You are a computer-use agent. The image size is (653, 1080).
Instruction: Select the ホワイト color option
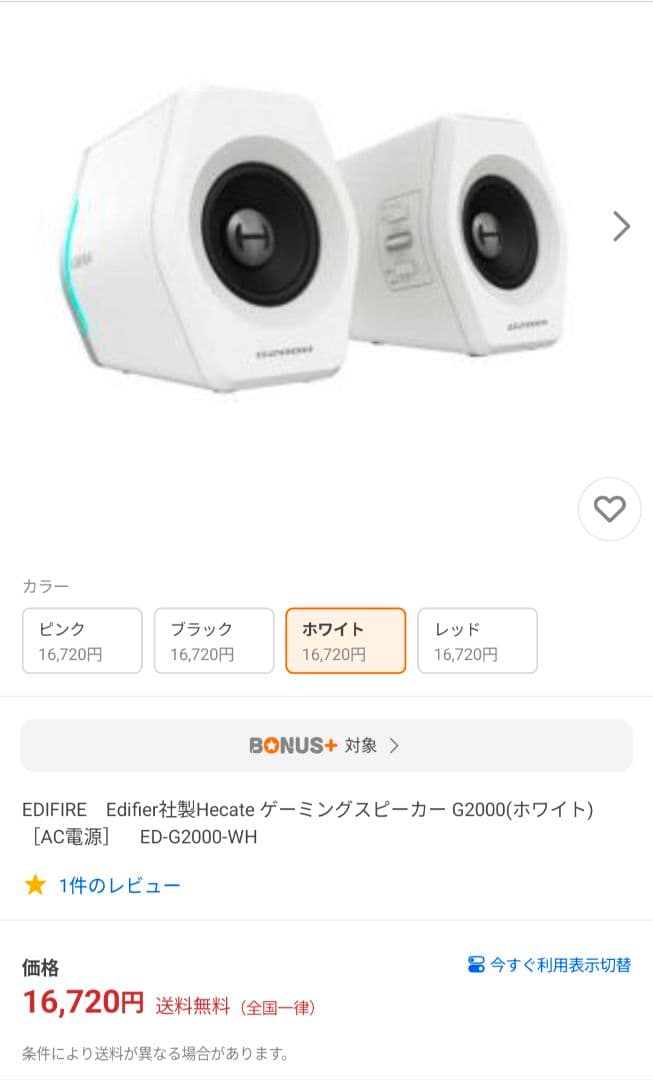point(345,641)
